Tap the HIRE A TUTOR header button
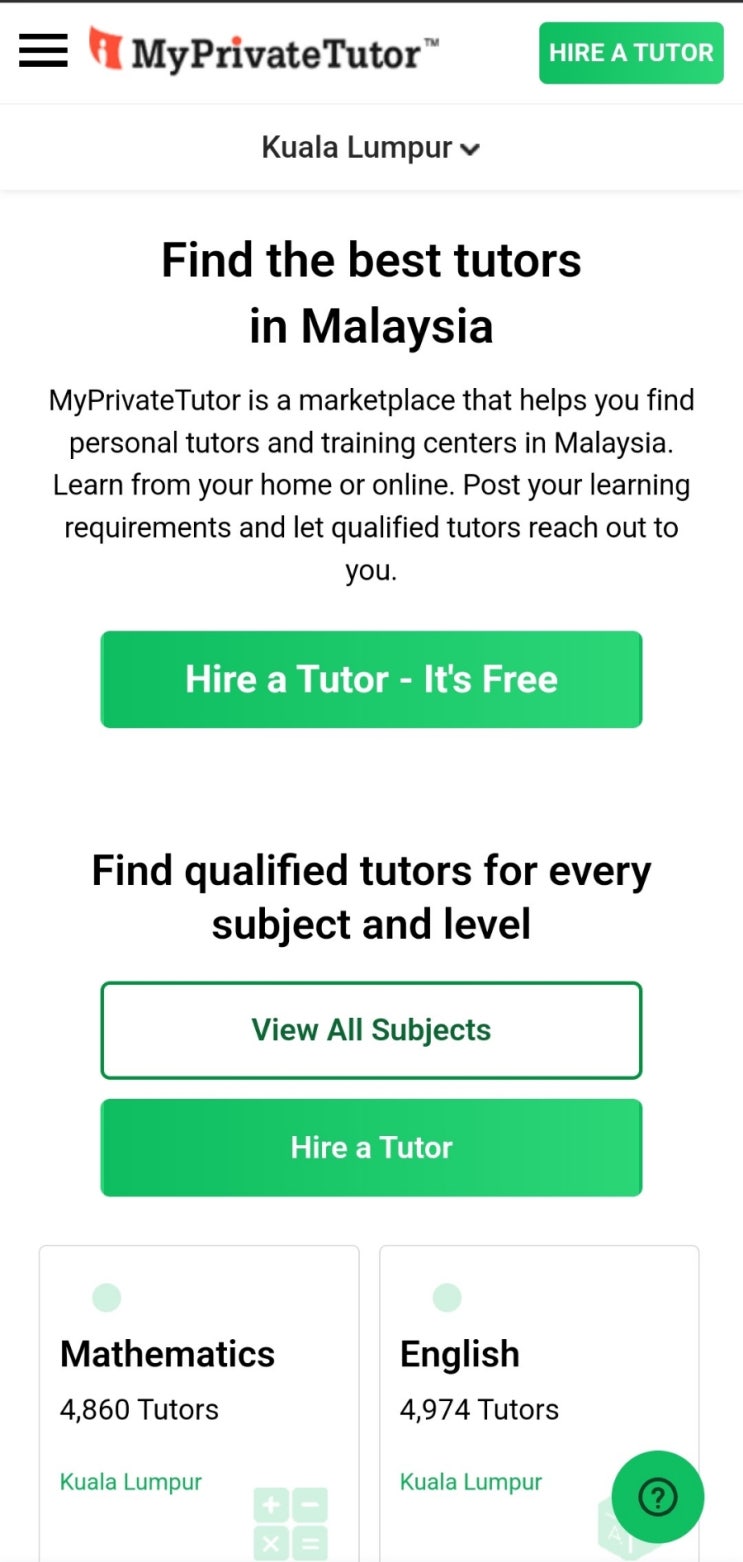 (631, 53)
